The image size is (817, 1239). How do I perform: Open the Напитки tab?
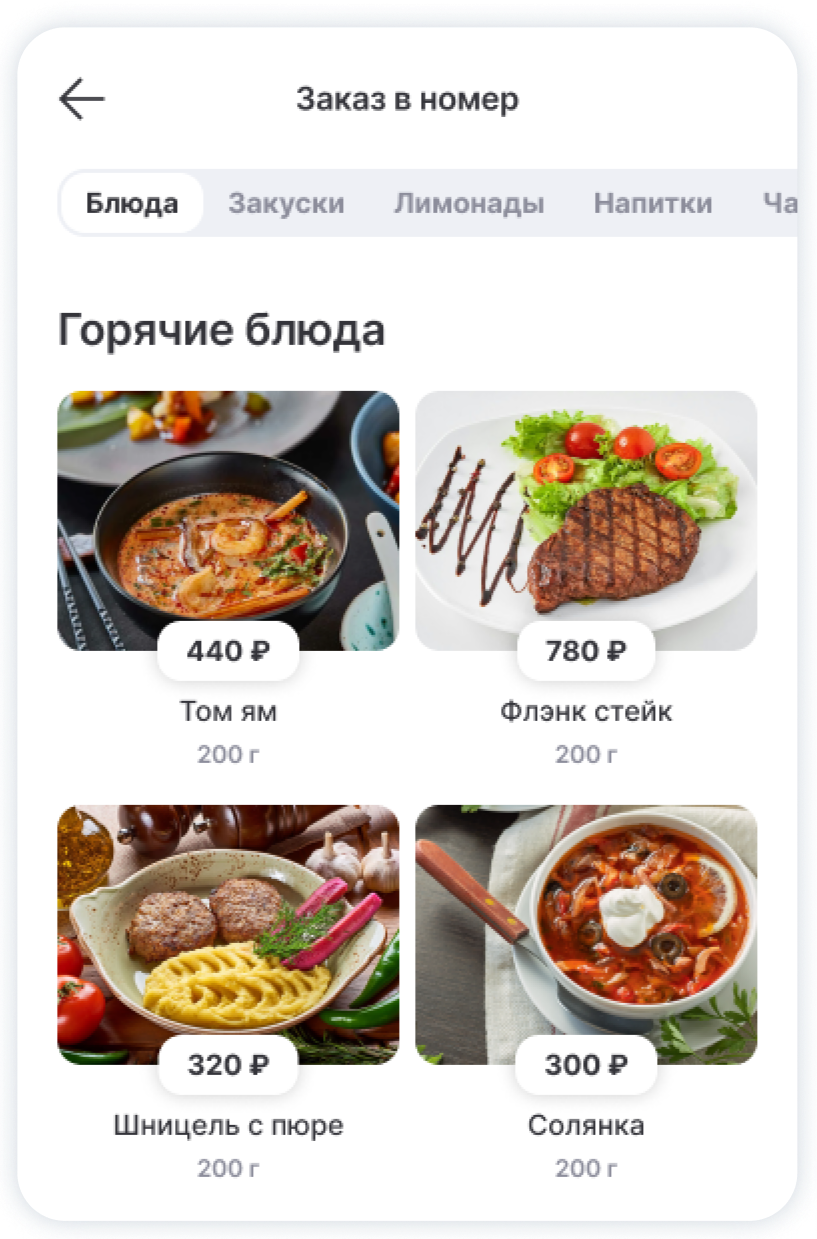(x=653, y=204)
